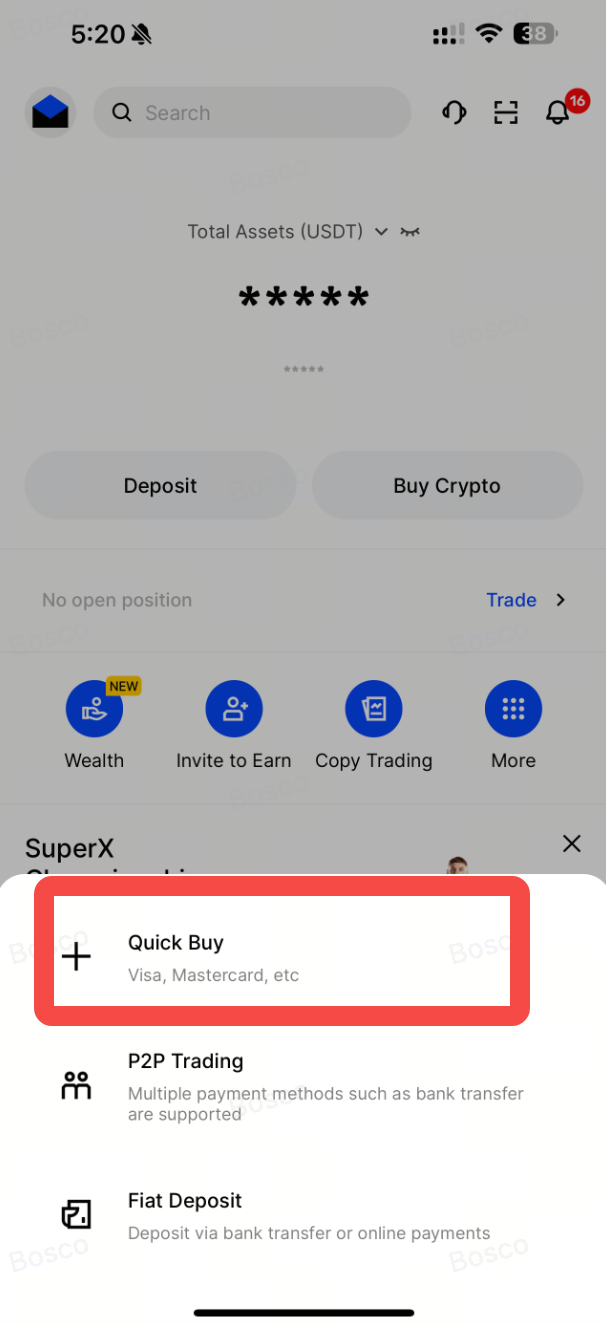The image size is (606, 1324).
Task: Open the QR scanner
Action: click(506, 113)
